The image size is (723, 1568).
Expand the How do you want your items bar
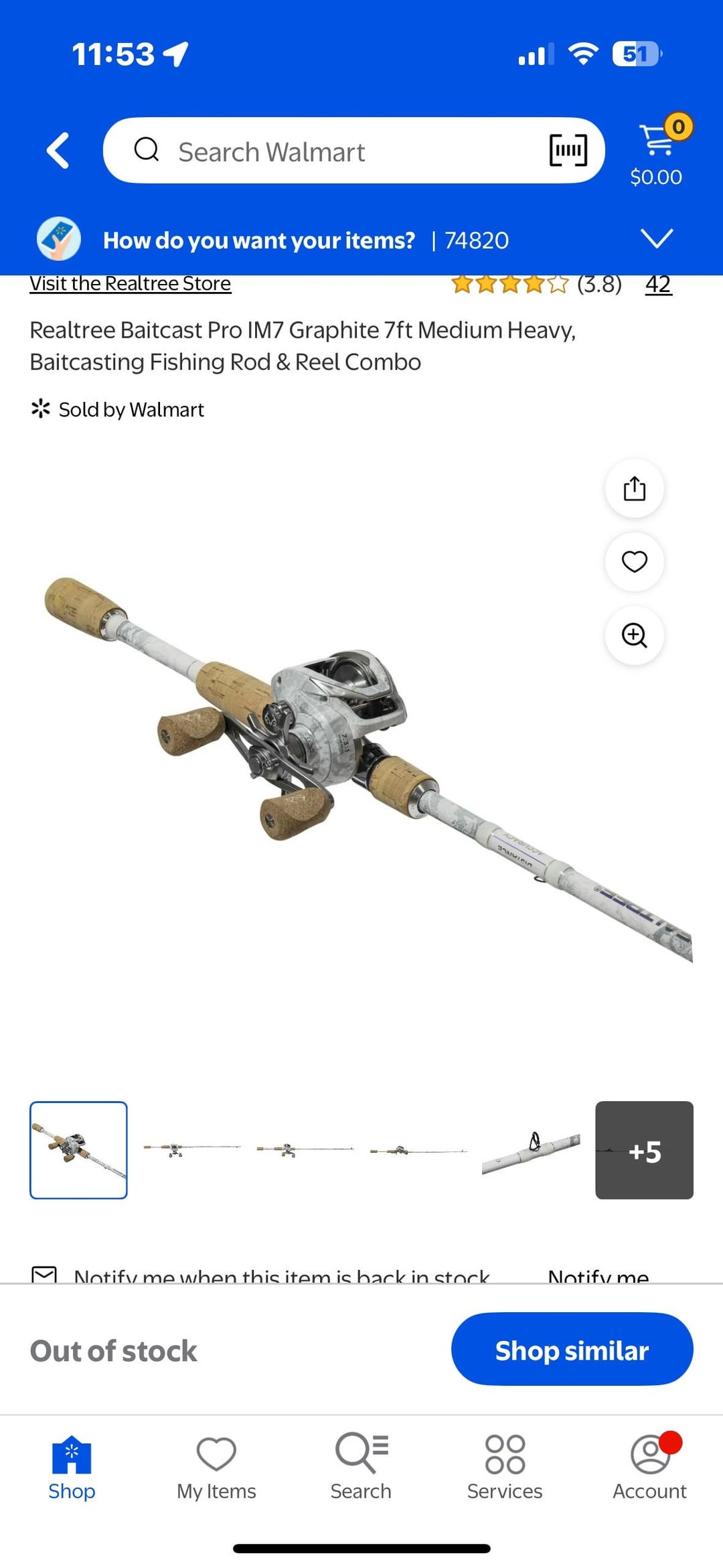tap(656, 239)
